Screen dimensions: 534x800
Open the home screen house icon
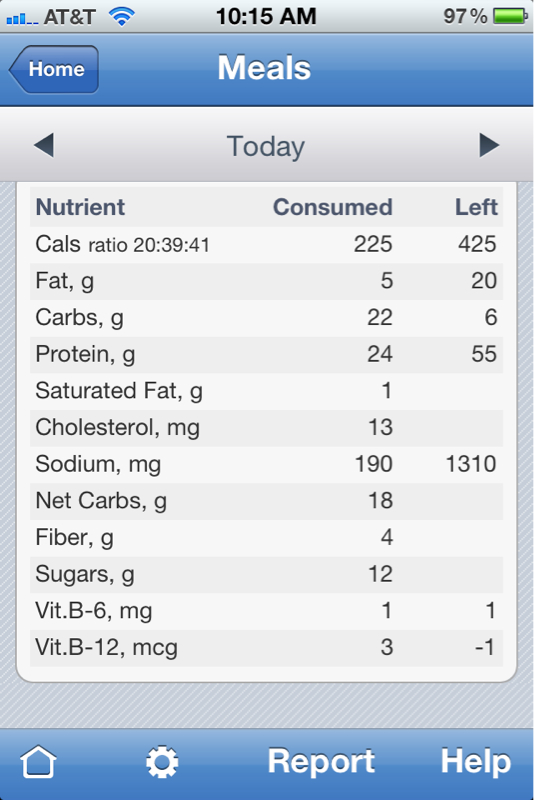38,761
